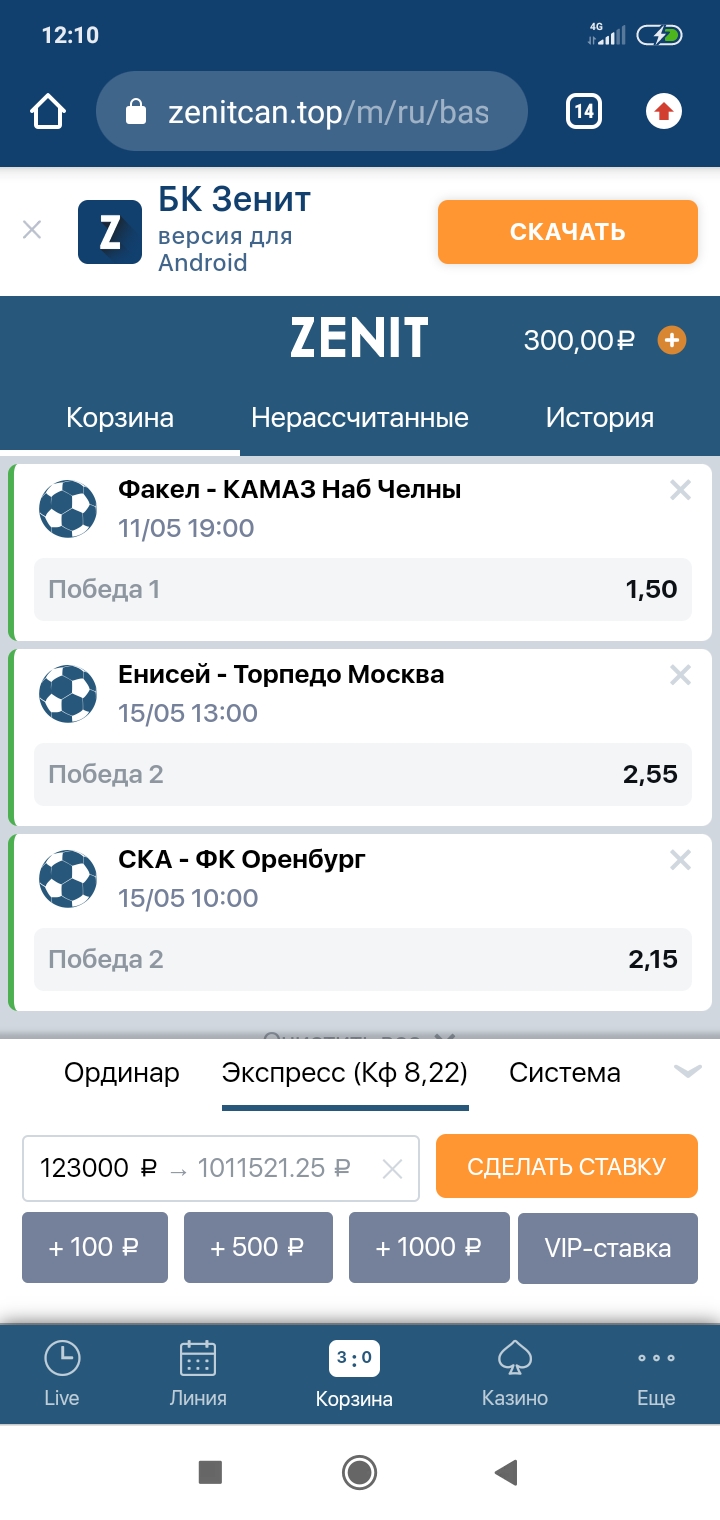Remove the Енисей - Торпедо Москва bet
Image resolution: width=720 pixels, height=1520 pixels.
pos(680,675)
